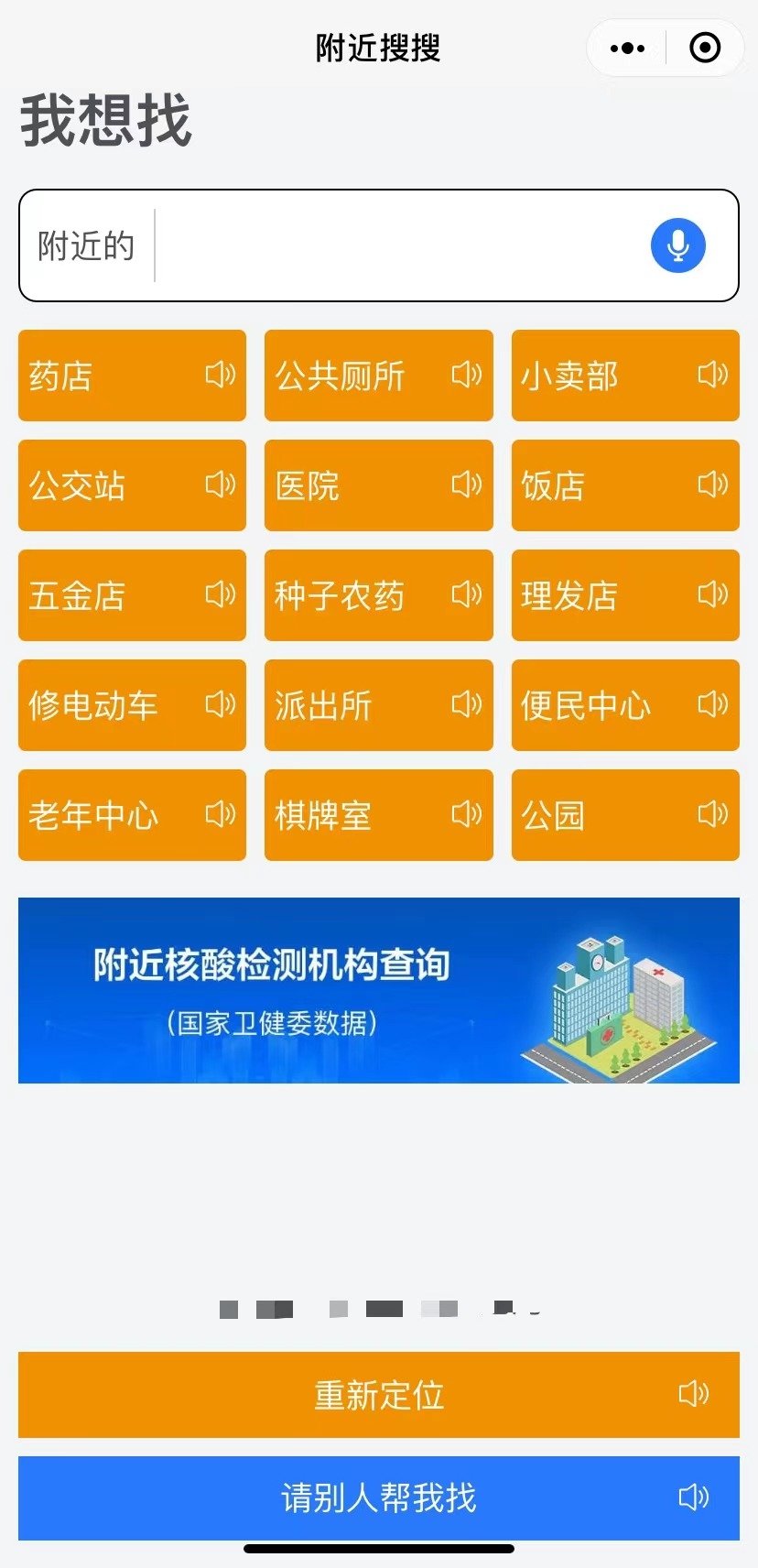This screenshot has height=1568, width=758.
Task: Select the 理发店 search category
Action: coord(595,595)
